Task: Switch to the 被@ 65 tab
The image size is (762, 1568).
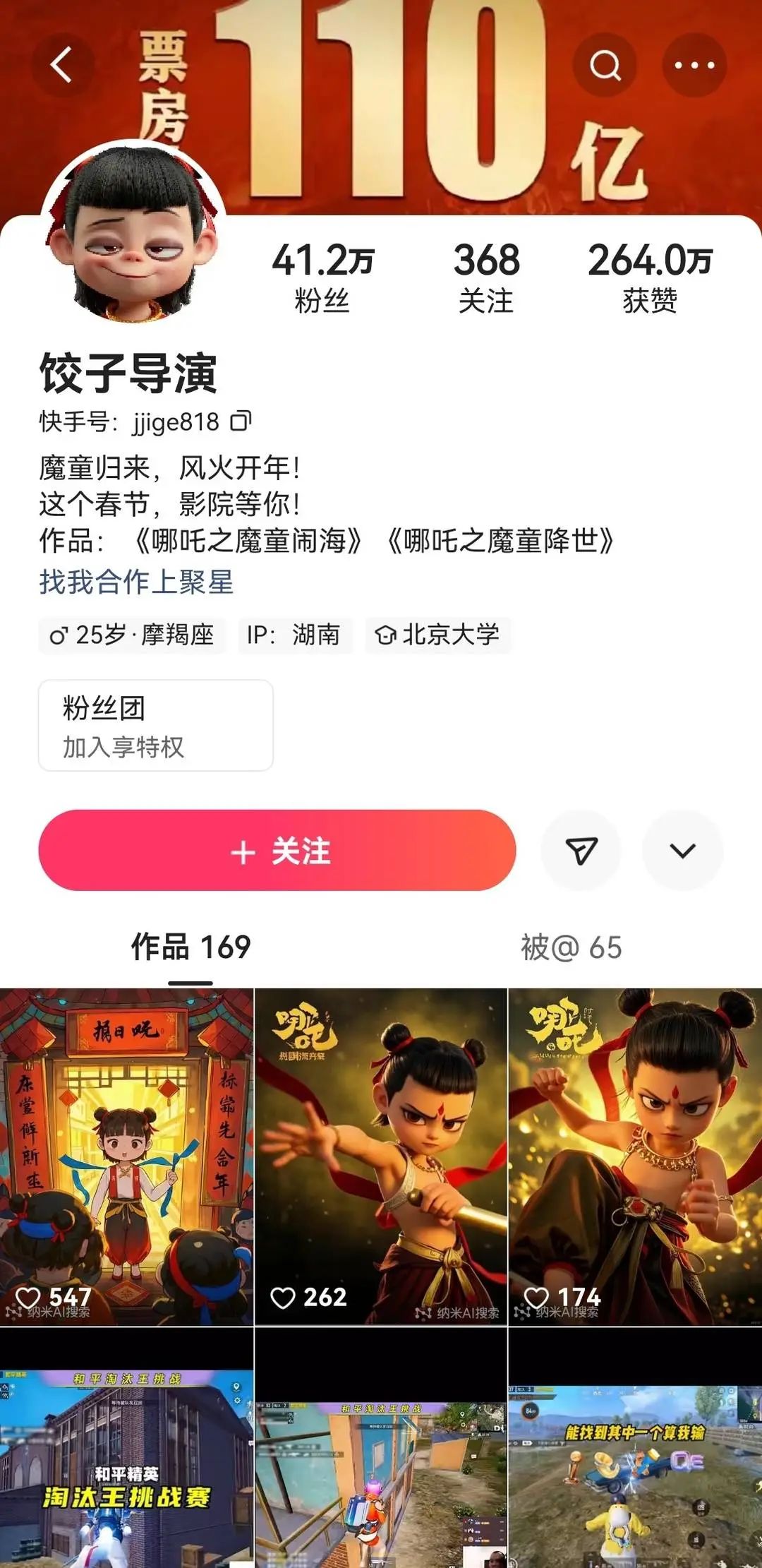Action: (571, 947)
